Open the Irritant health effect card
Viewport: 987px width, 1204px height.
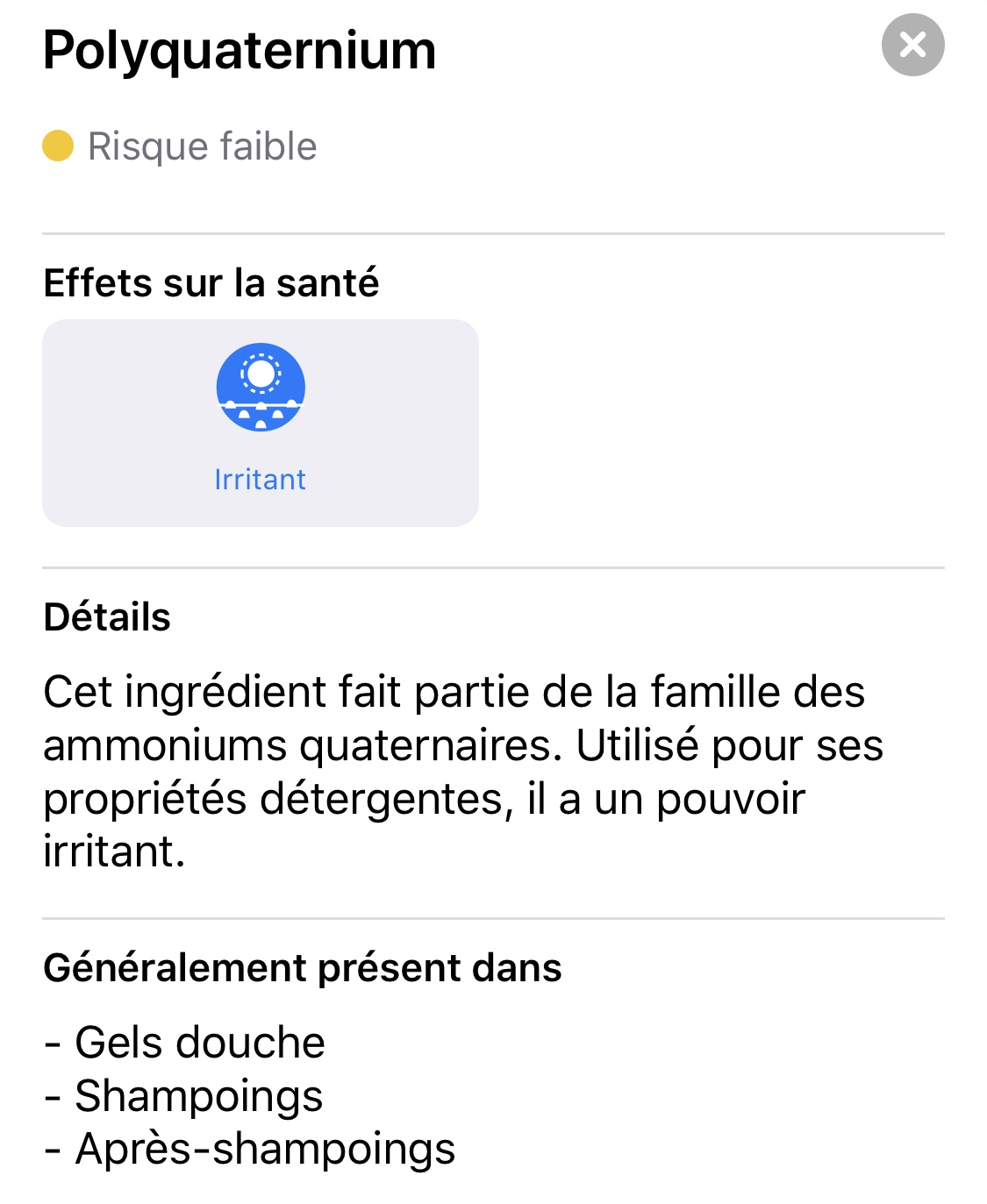coord(261,423)
